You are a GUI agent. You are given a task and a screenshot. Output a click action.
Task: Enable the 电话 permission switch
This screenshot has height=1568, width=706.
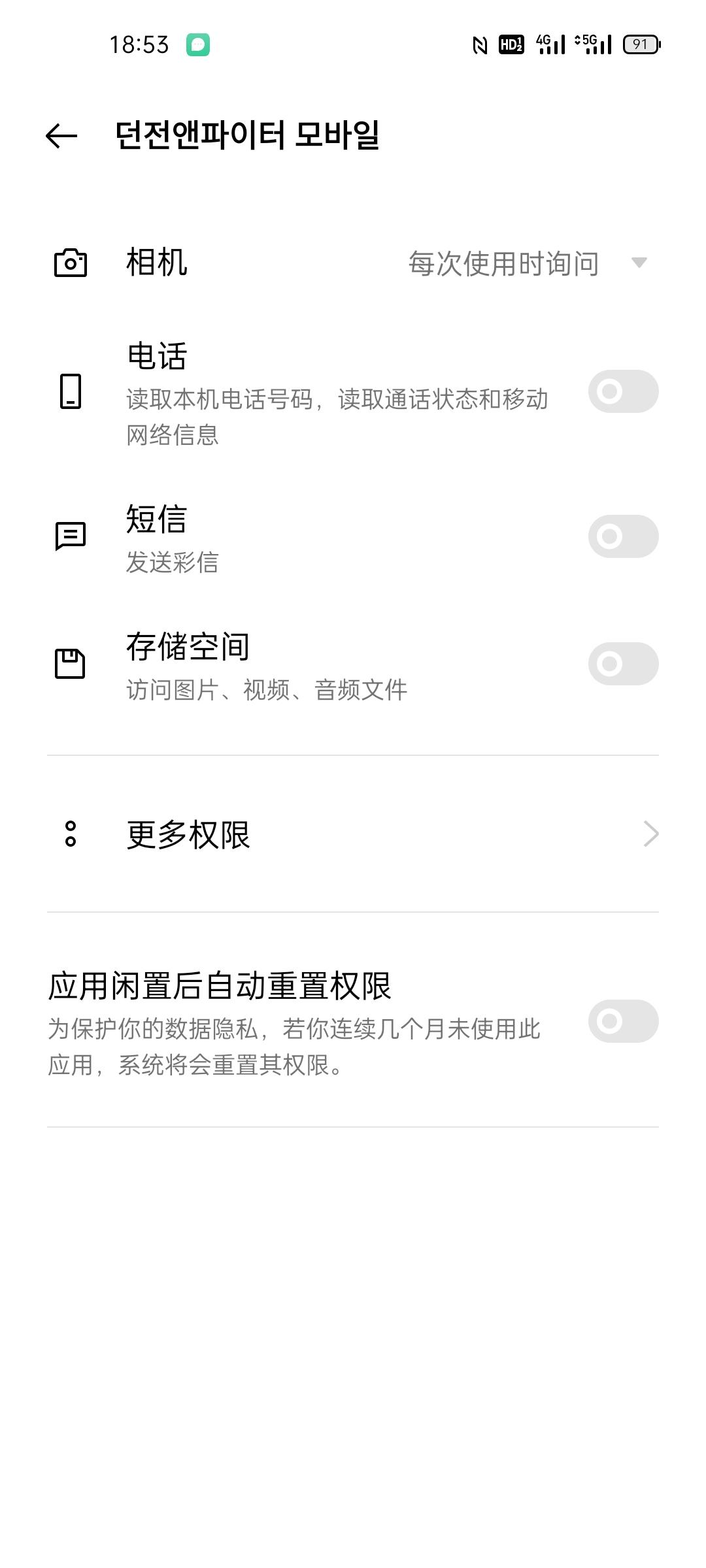(623, 391)
